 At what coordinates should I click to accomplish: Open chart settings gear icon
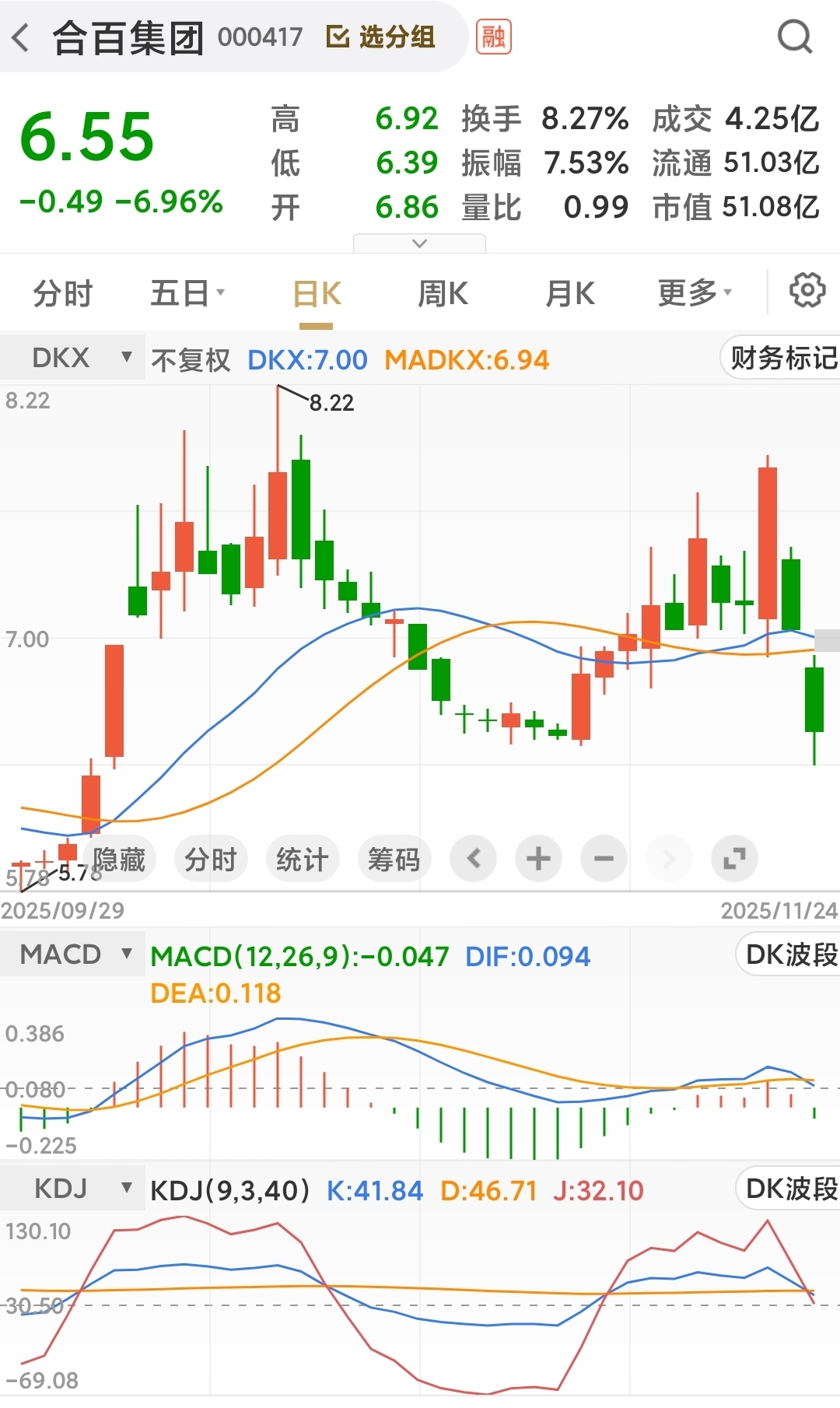point(807,291)
